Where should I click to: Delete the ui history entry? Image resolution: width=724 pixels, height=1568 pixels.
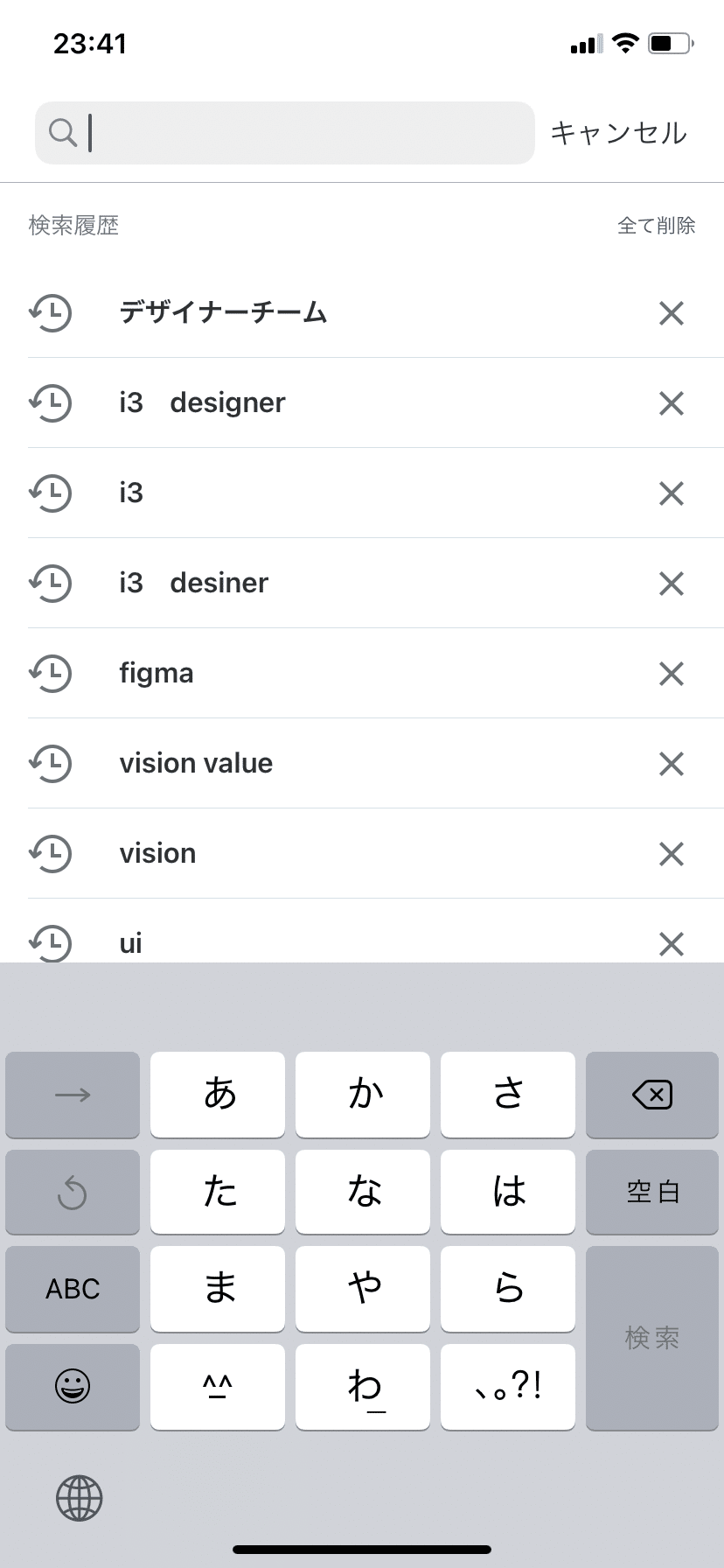pos(671,944)
